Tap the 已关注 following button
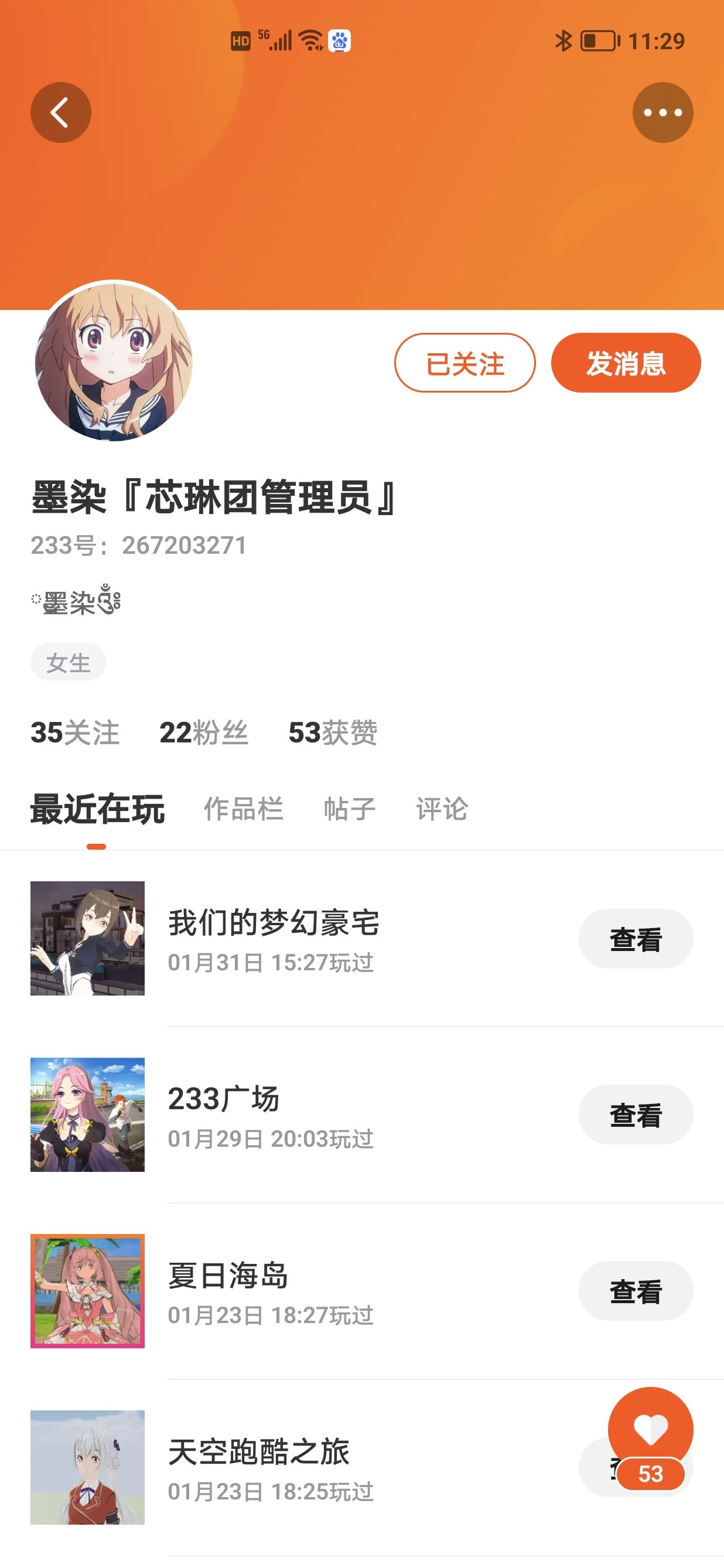This screenshot has height=1568, width=724. coord(465,363)
